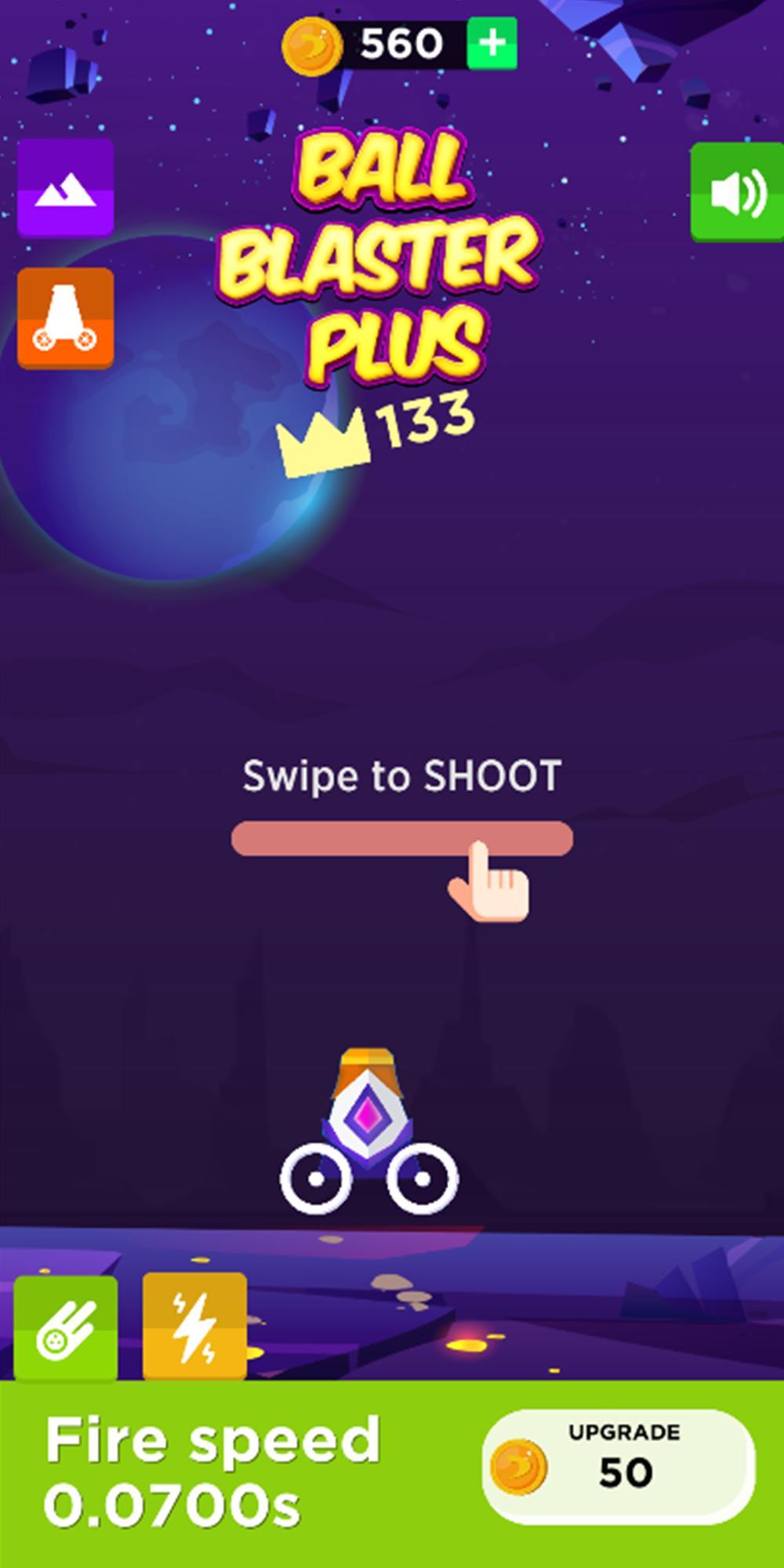Viewport: 784px width, 1568px height.
Task: Open the cannon selection shop
Action: tap(66, 318)
